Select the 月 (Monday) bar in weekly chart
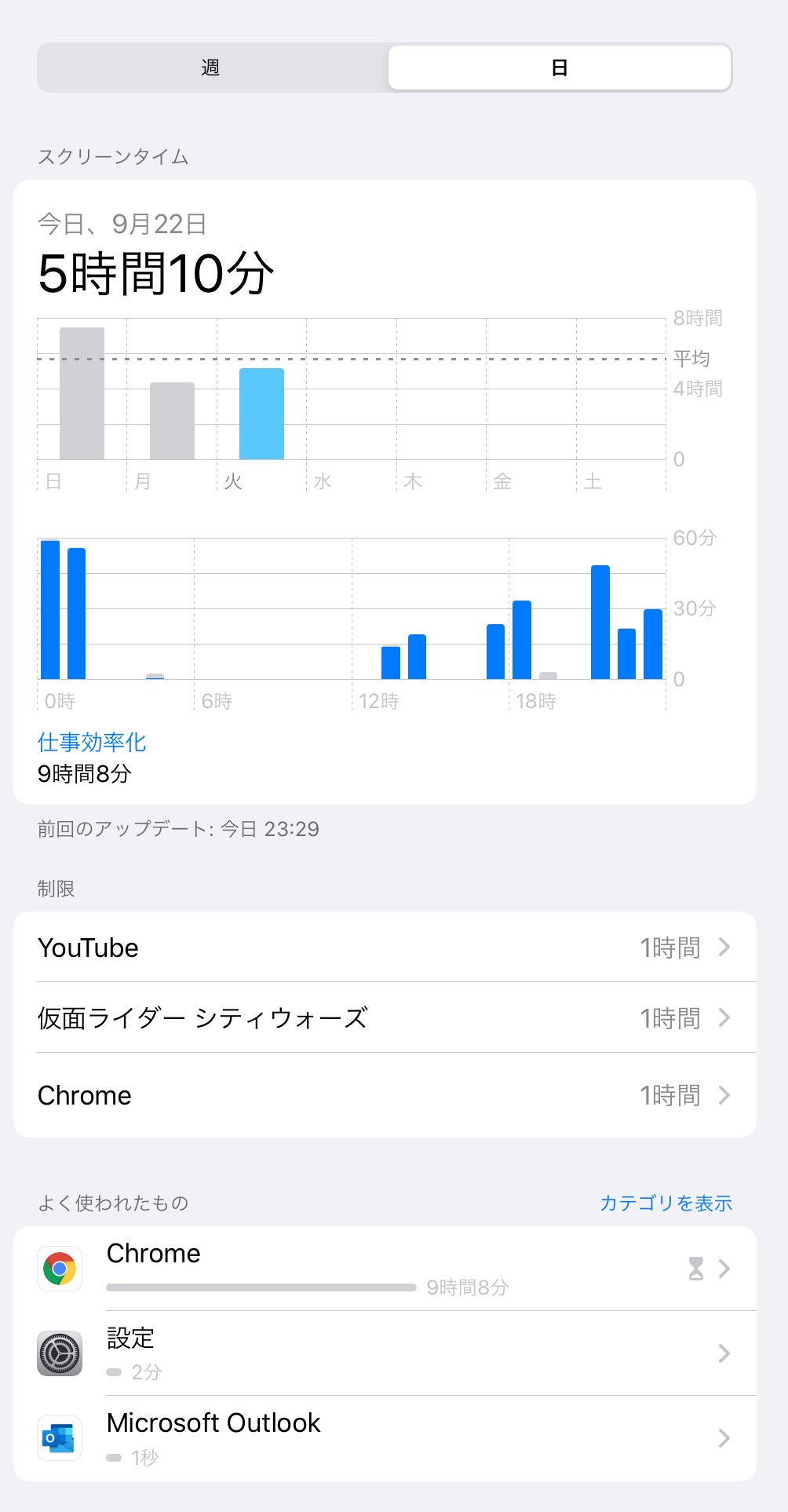 pyautogui.click(x=172, y=421)
